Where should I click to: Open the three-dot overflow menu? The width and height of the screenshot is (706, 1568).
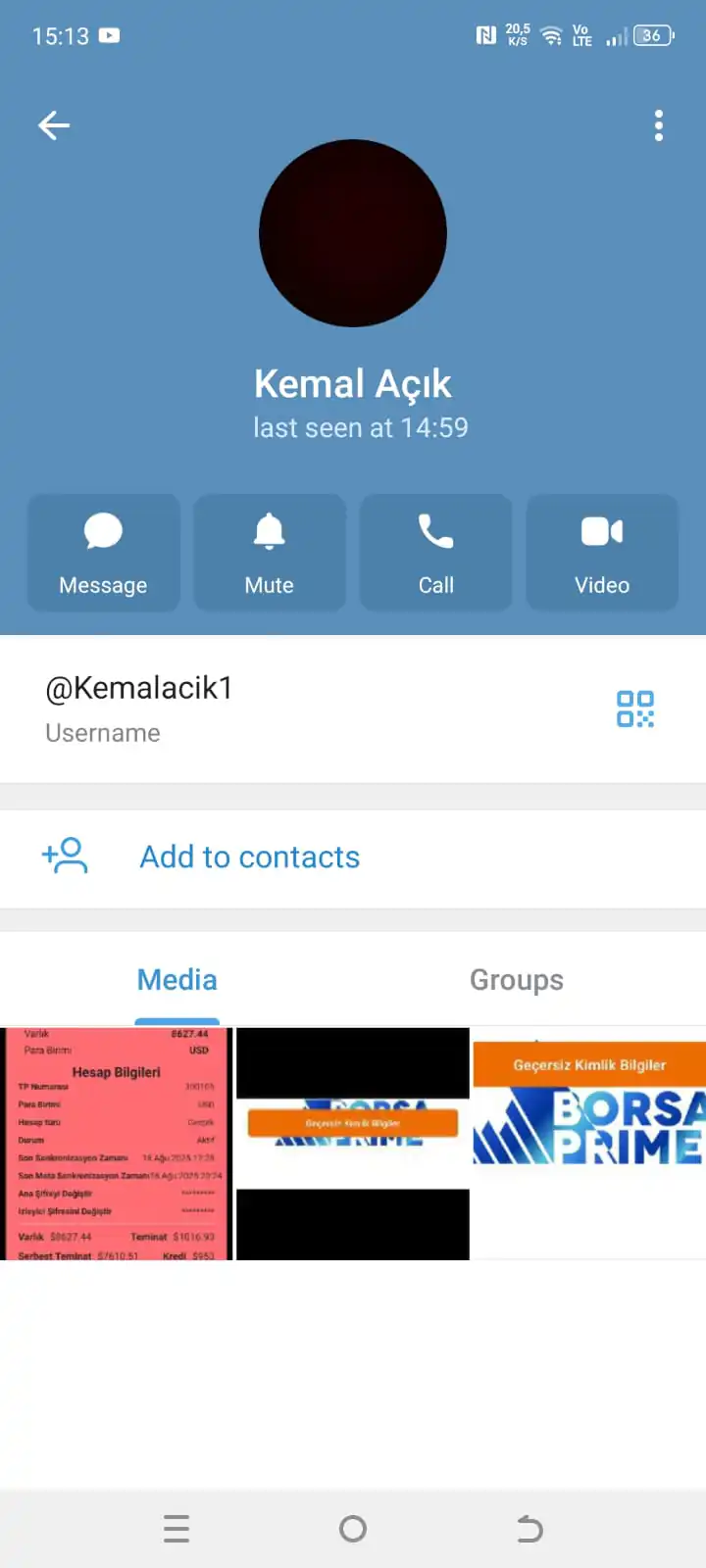tap(658, 125)
